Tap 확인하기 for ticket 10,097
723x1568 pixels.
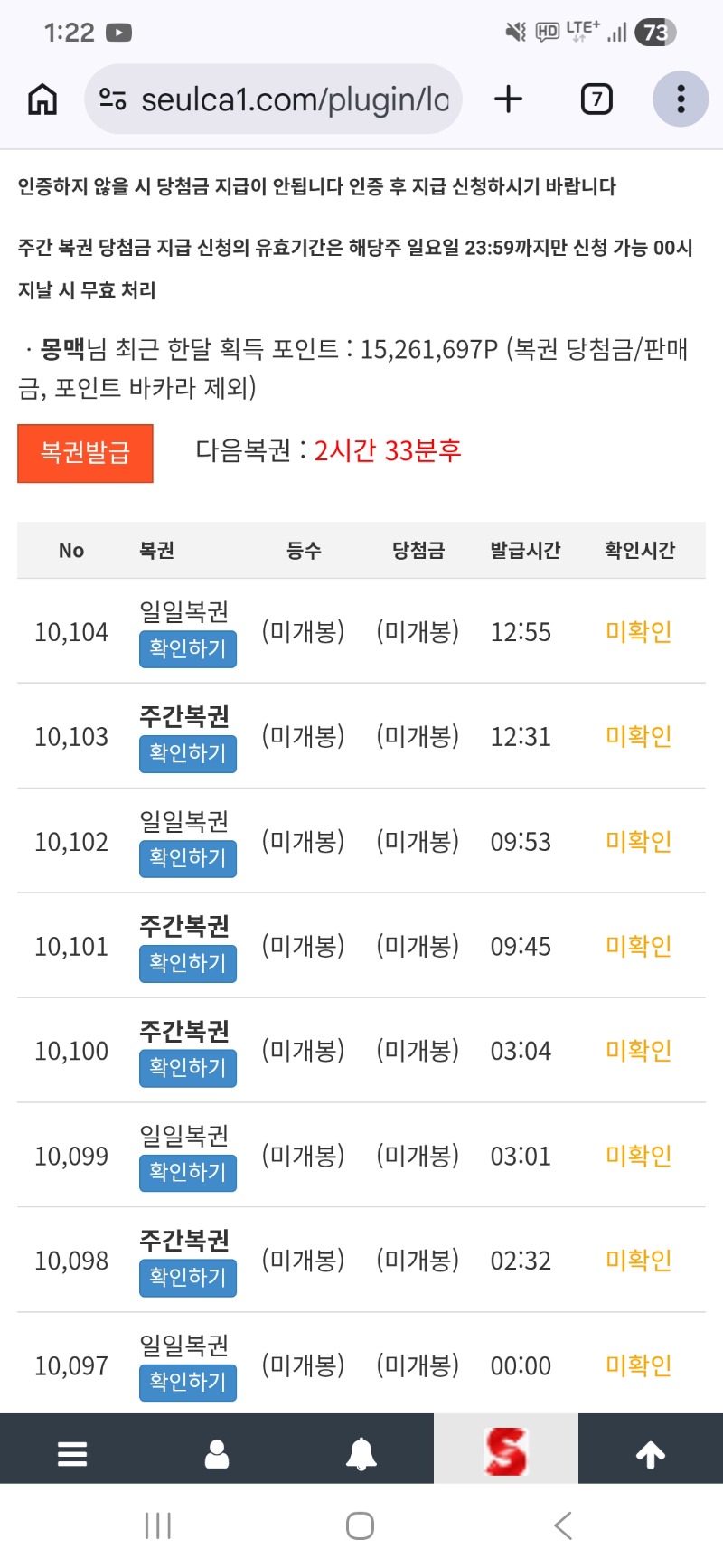tap(187, 1383)
